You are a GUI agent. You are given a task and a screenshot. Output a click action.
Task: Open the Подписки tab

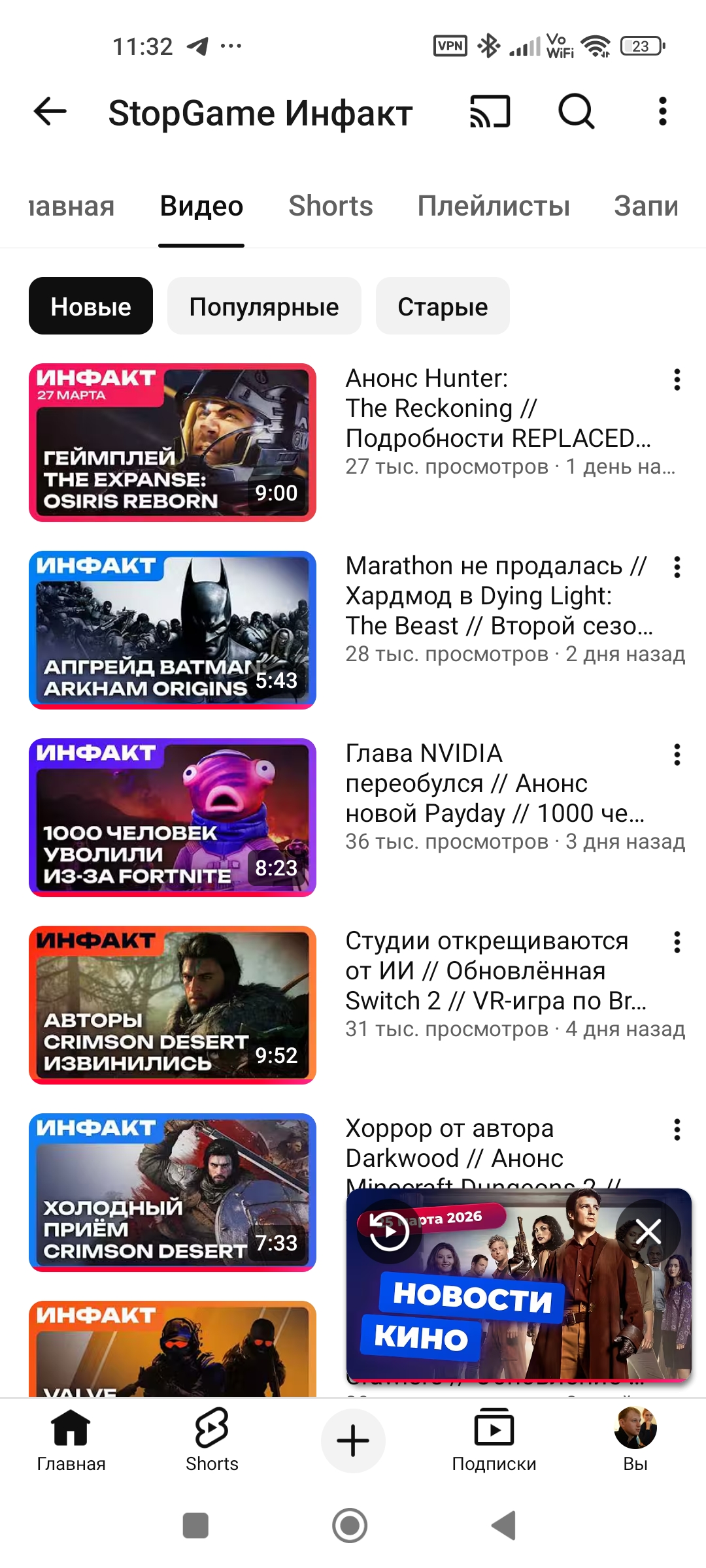494,1441
